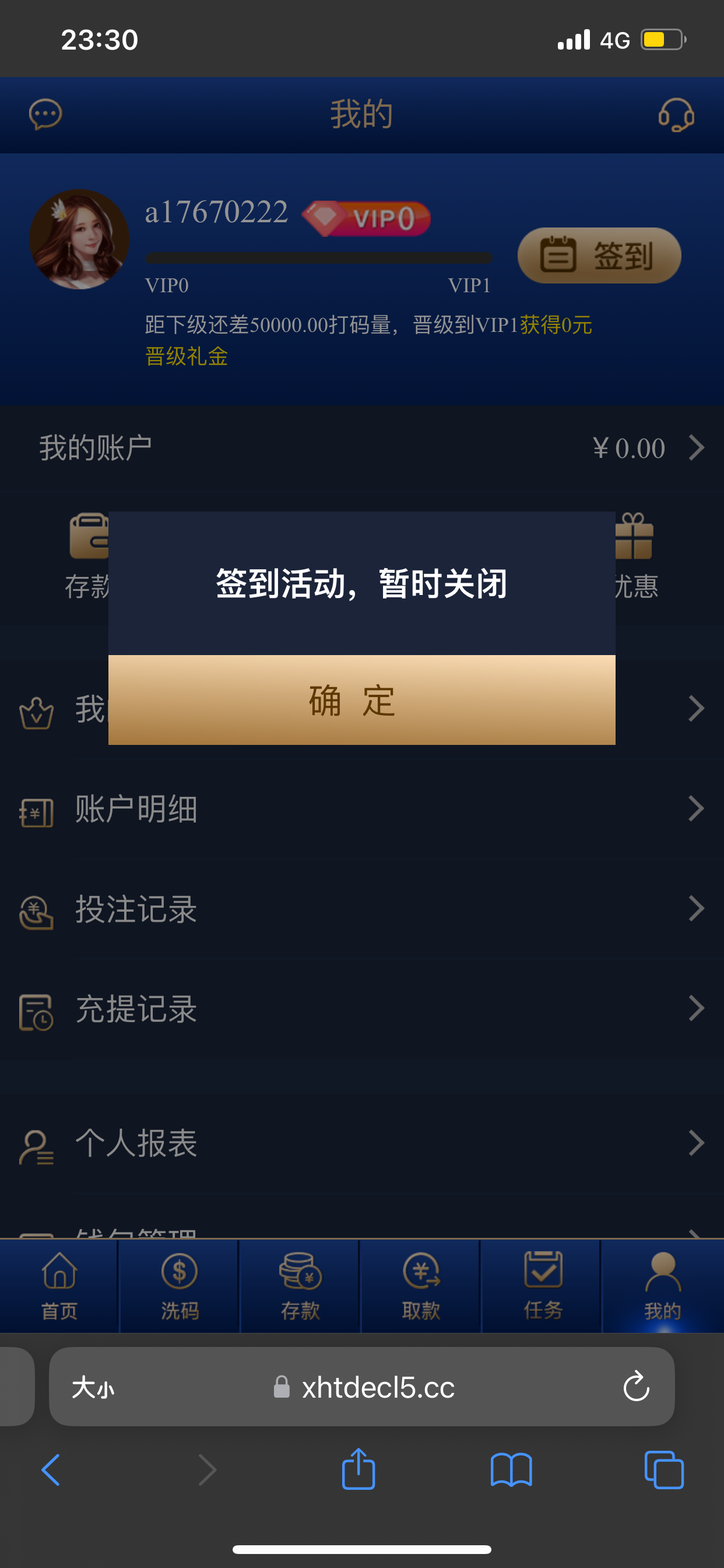Viewport: 724px width, 1568px height.
Task: Switch to the 存款 deposit tab
Action: click(300, 1286)
